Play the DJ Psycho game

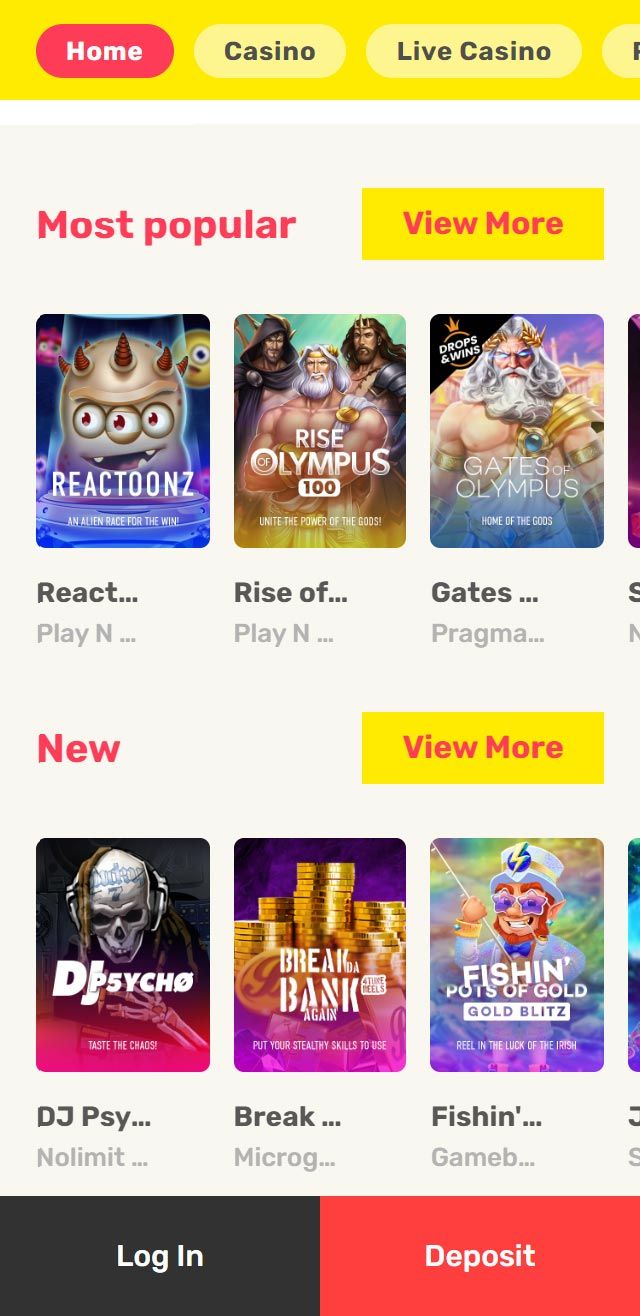(123, 955)
